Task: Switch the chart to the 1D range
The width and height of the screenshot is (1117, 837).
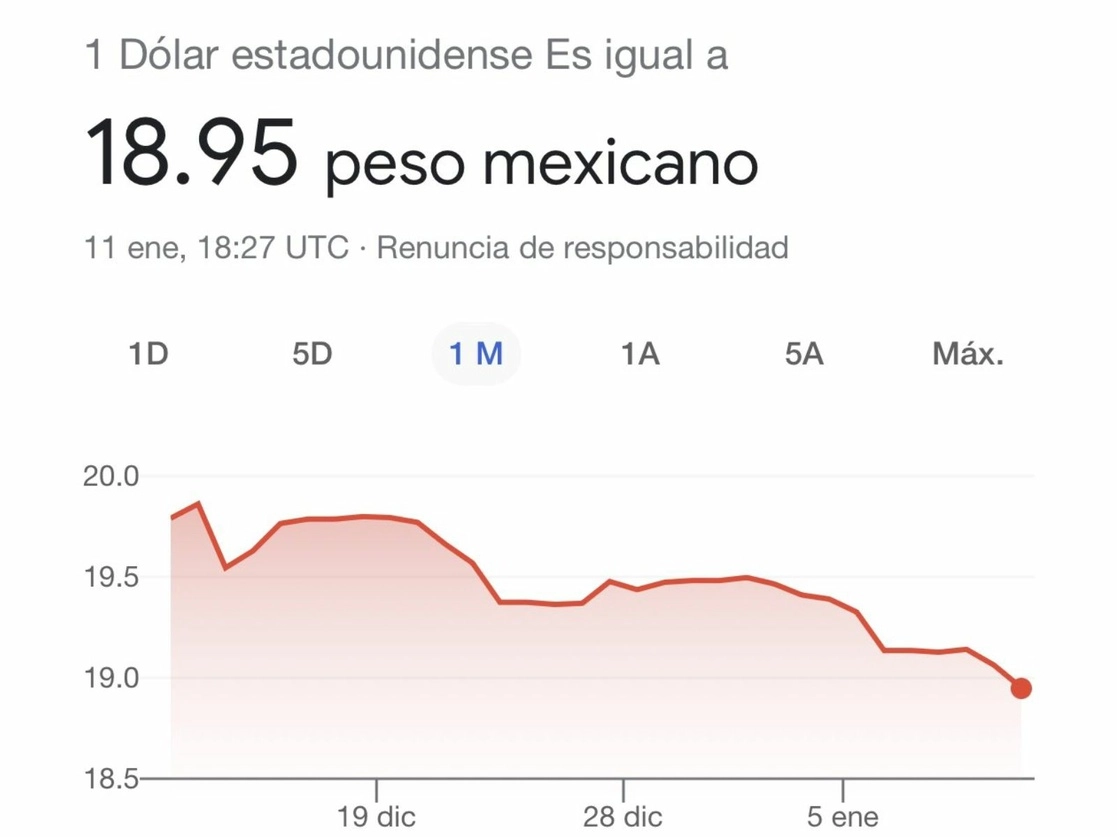Action: pos(148,354)
